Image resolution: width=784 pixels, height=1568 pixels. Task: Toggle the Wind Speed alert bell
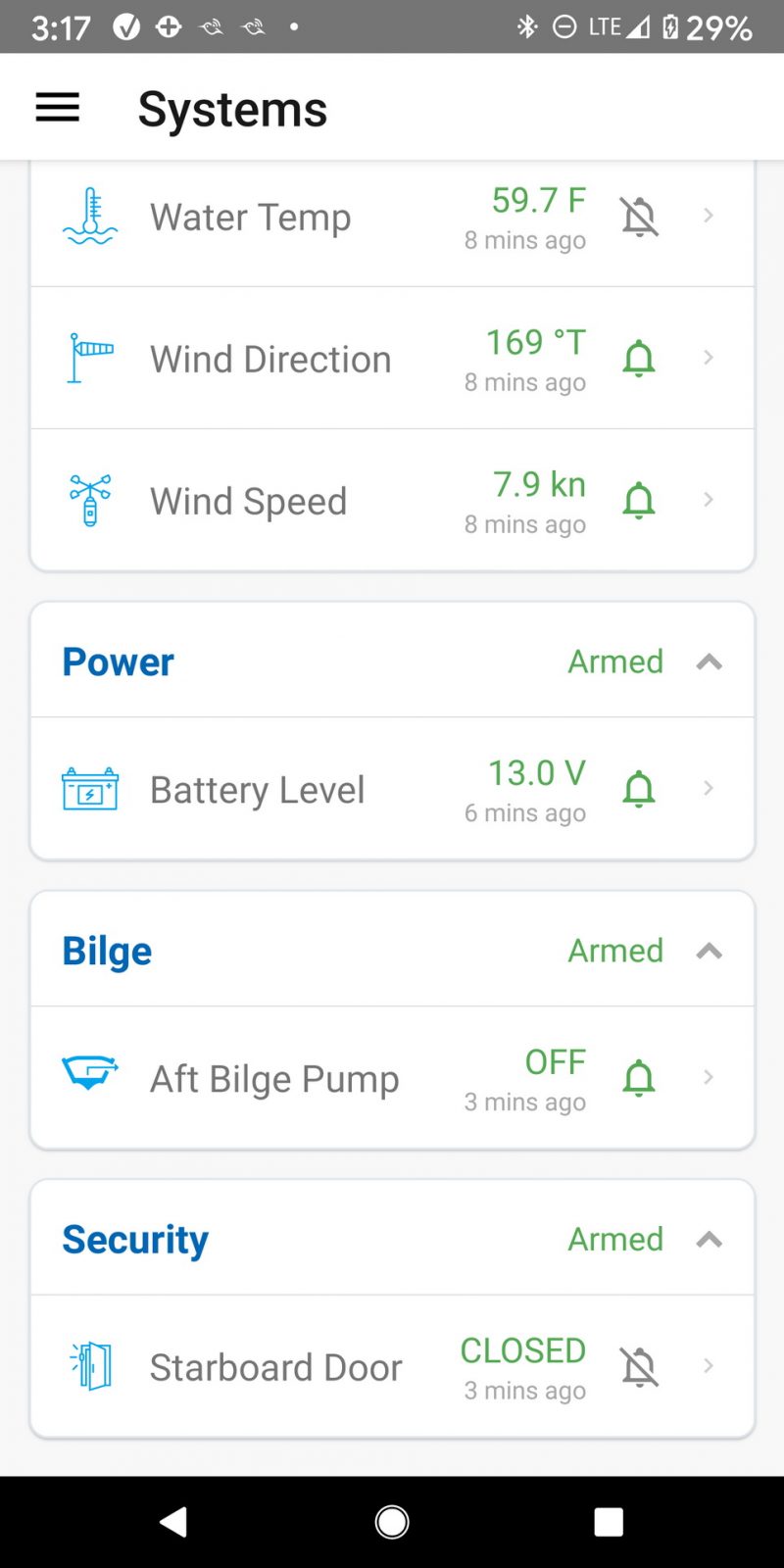639,501
